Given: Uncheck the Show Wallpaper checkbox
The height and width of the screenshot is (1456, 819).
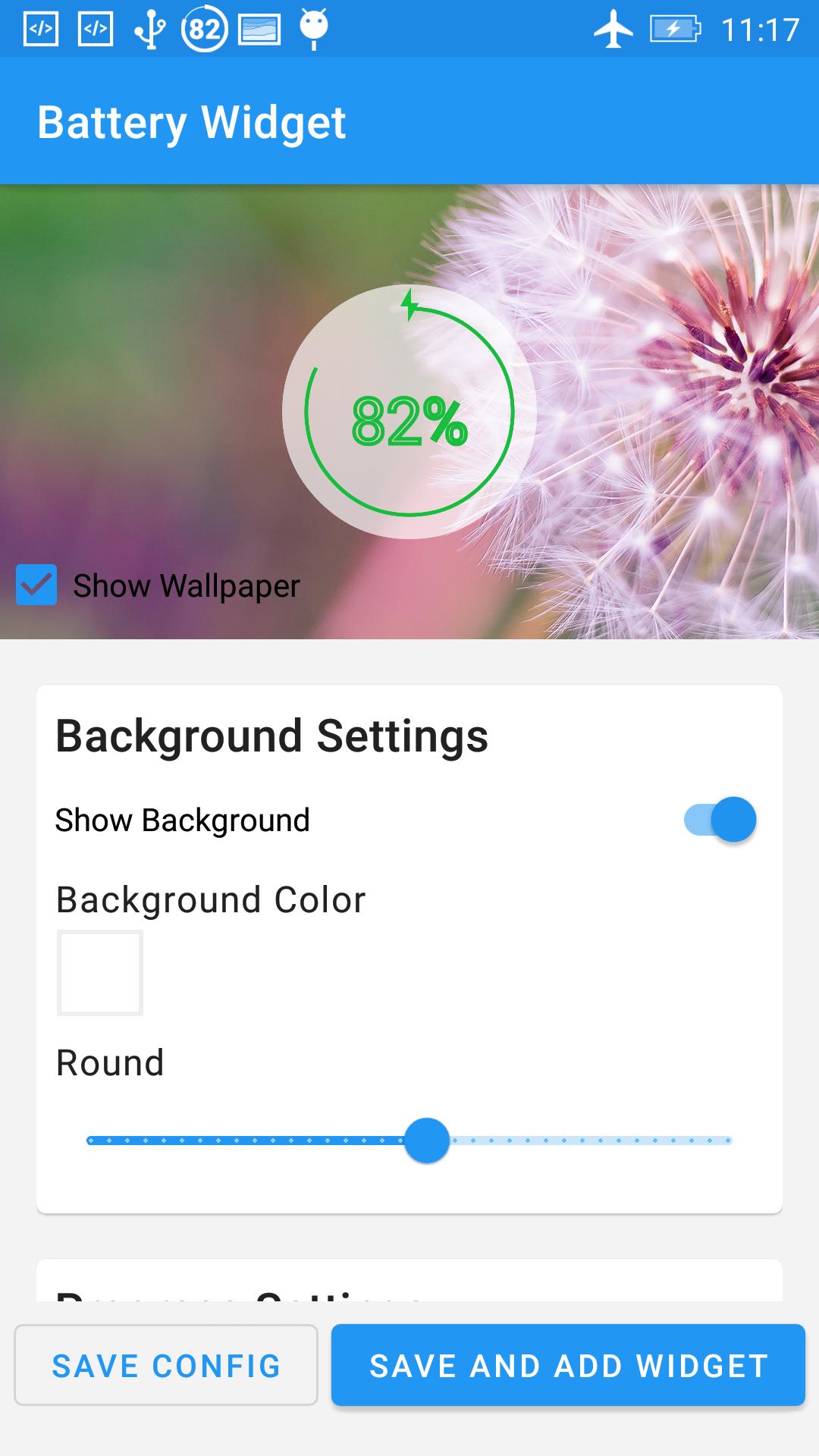Looking at the screenshot, I should [36, 585].
